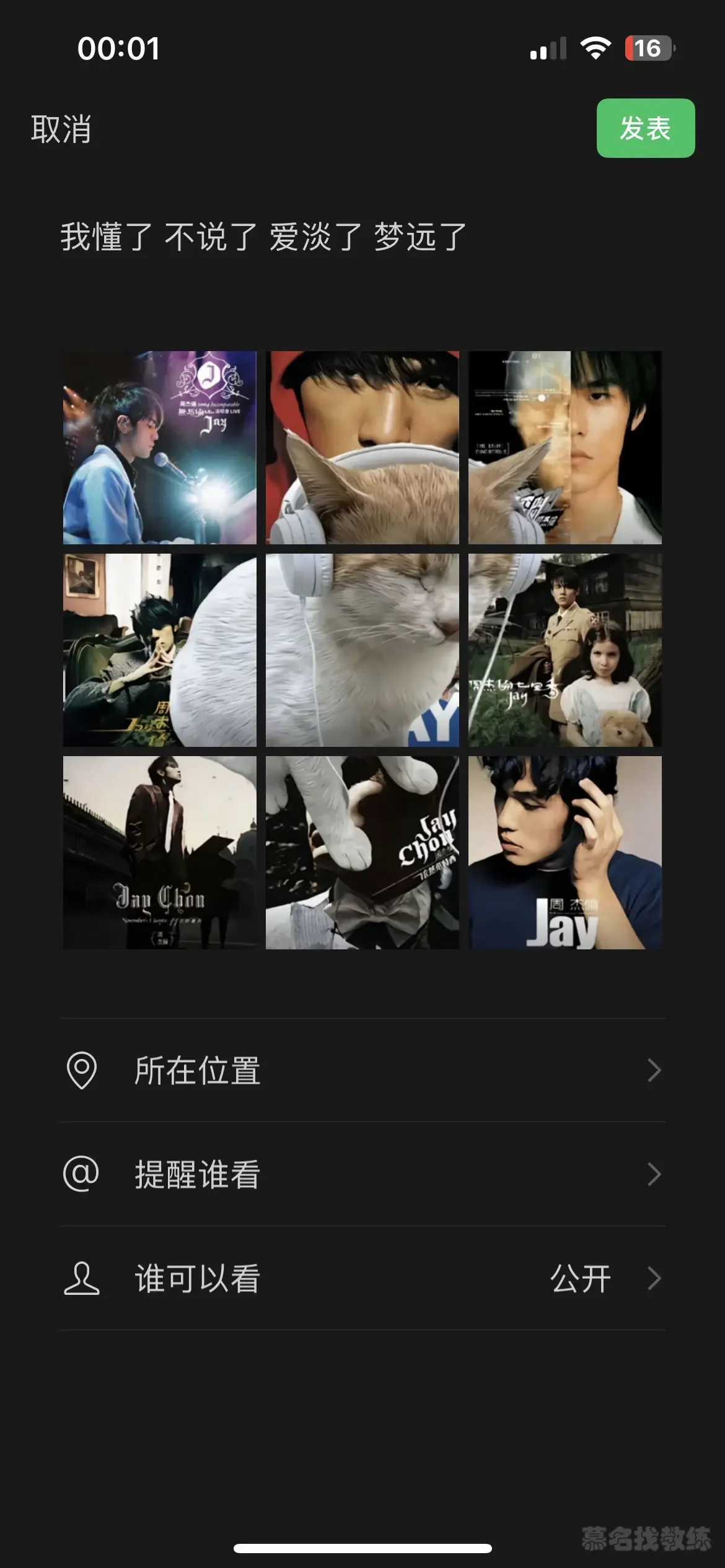The image size is (725, 1568).
Task: Open the concert photo with the blue jacket
Action: (160, 448)
